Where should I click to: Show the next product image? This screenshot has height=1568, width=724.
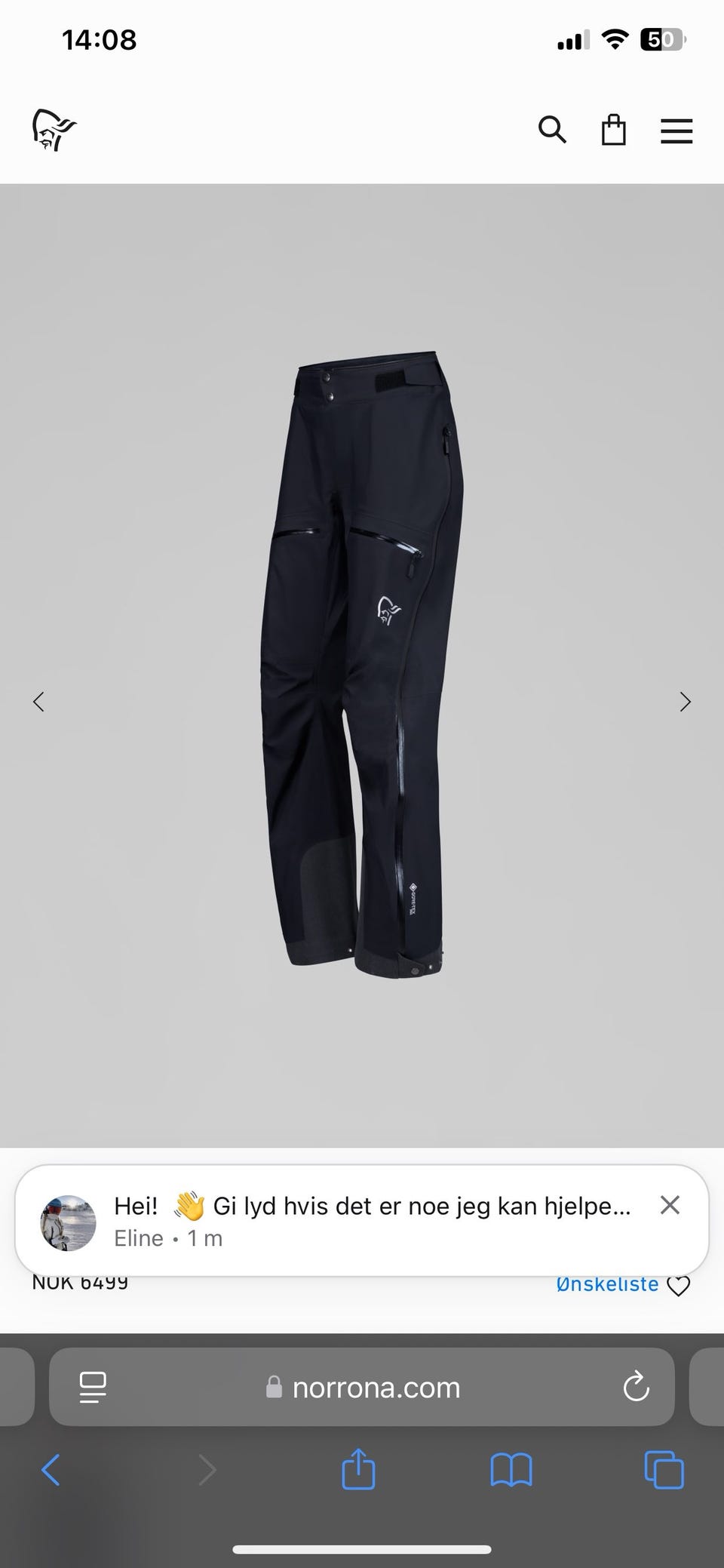coord(685,702)
